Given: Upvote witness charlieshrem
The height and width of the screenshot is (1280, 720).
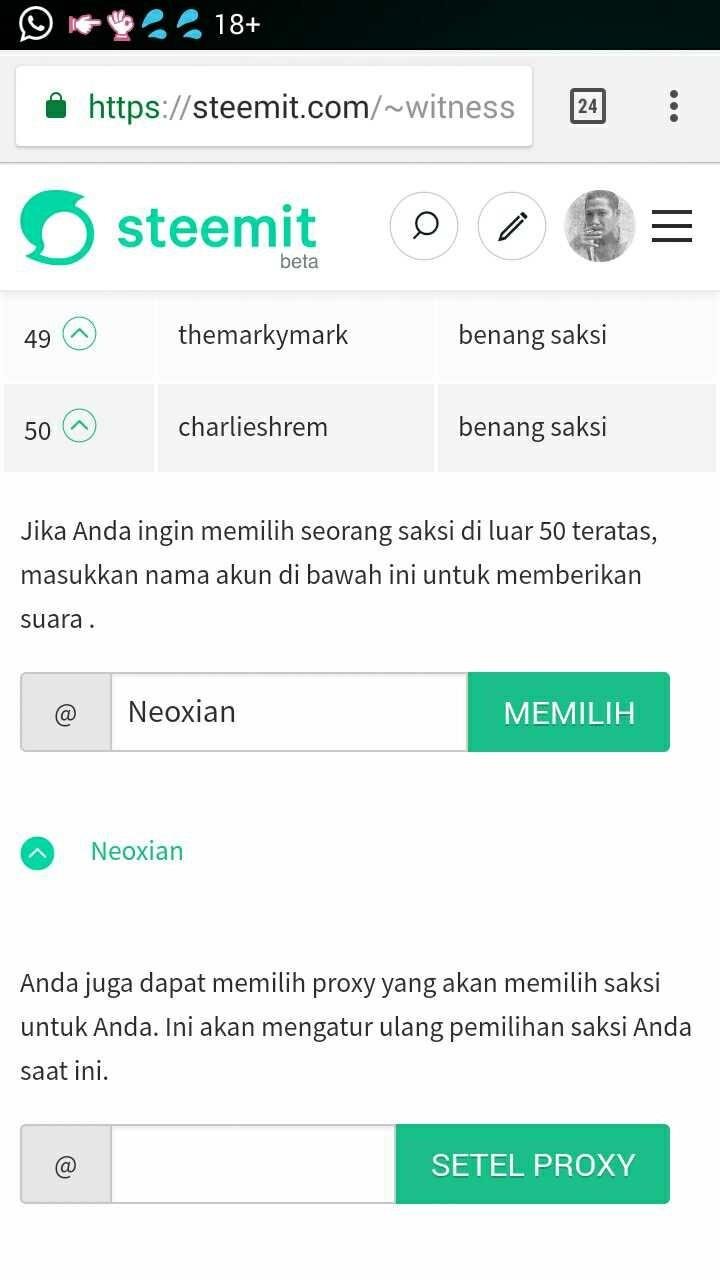Looking at the screenshot, I should (80, 427).
